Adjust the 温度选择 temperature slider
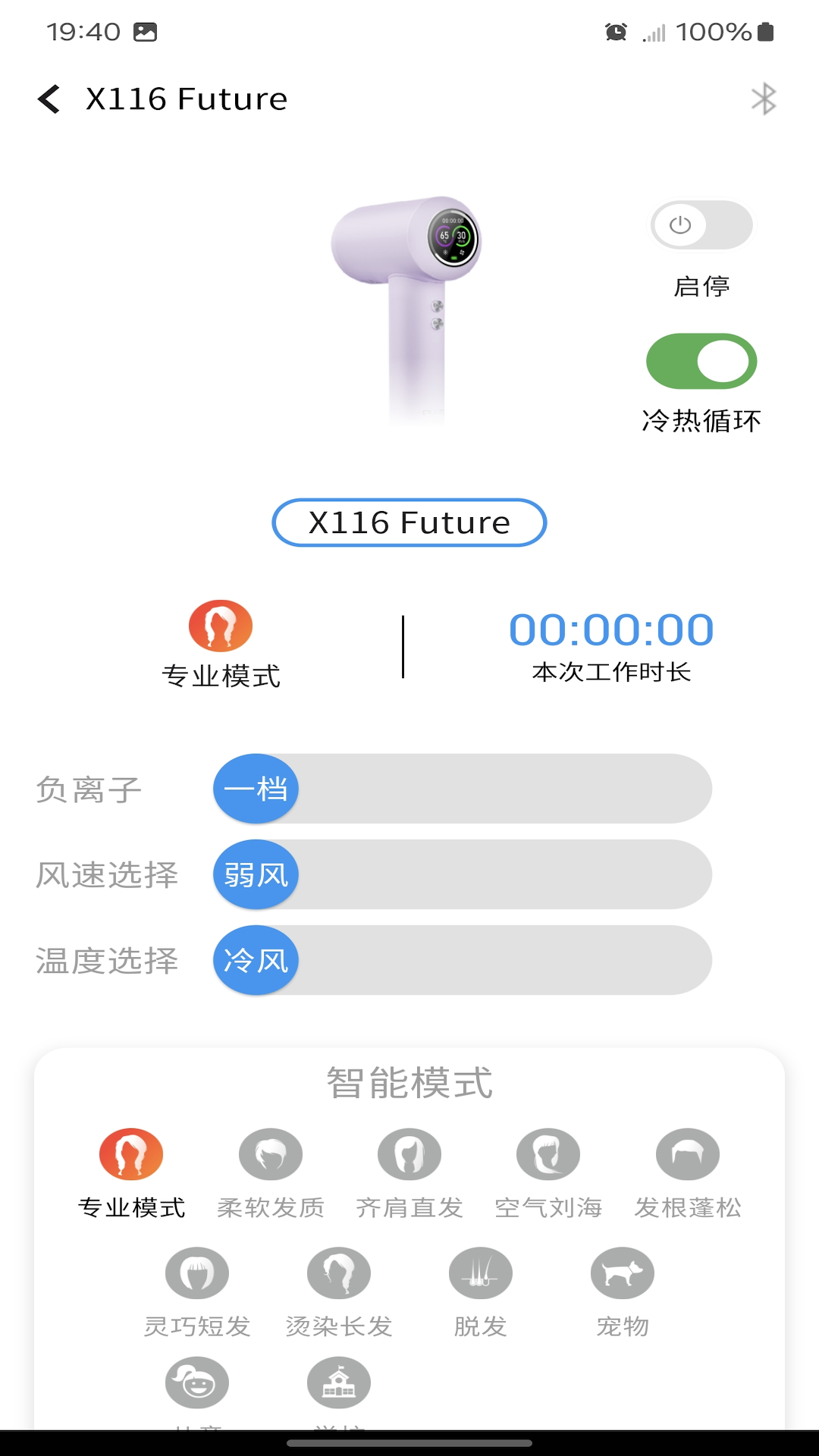This screenshot has height=1456, width=819. (x=463, y=960)
